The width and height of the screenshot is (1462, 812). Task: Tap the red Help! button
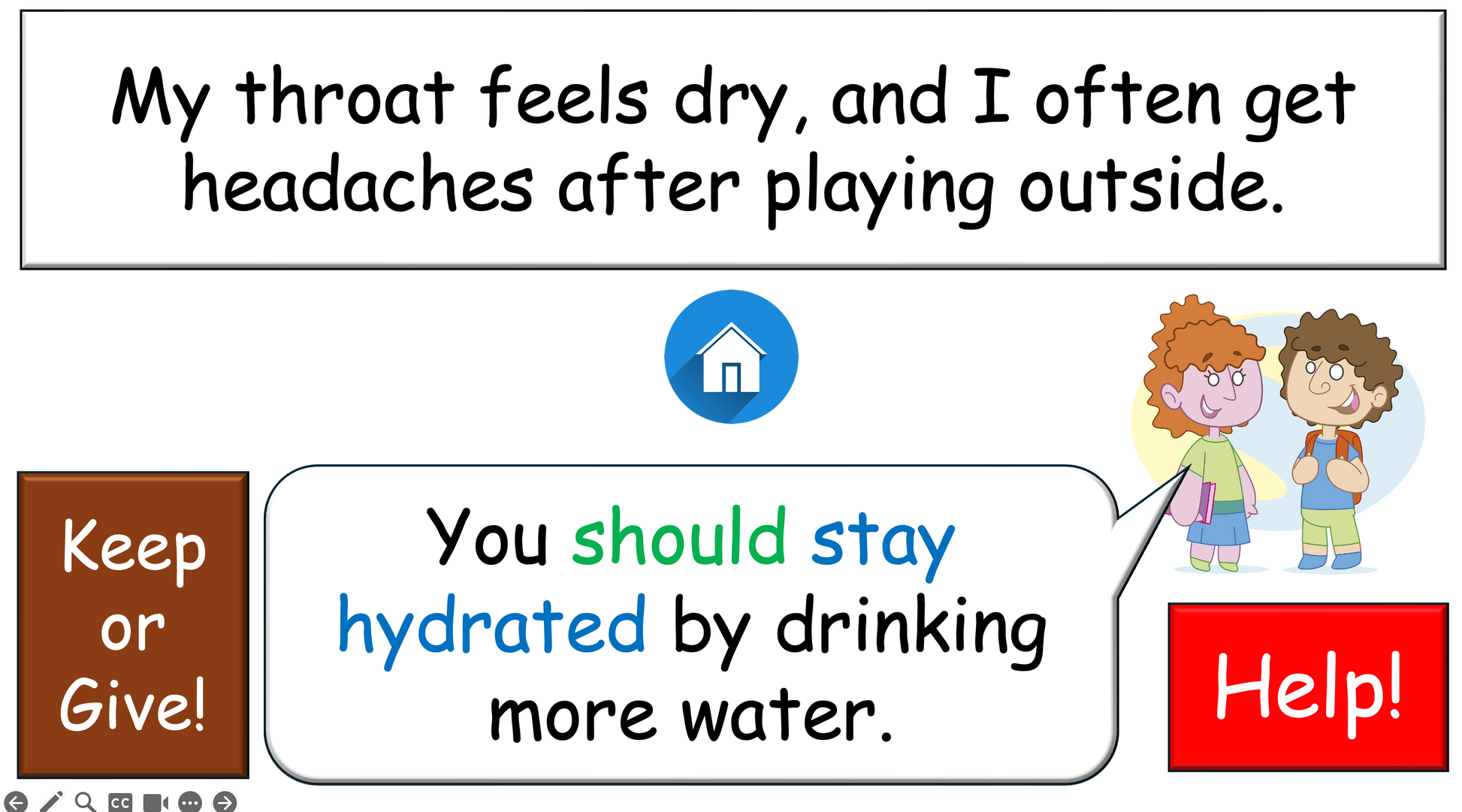pos(1307,687)
